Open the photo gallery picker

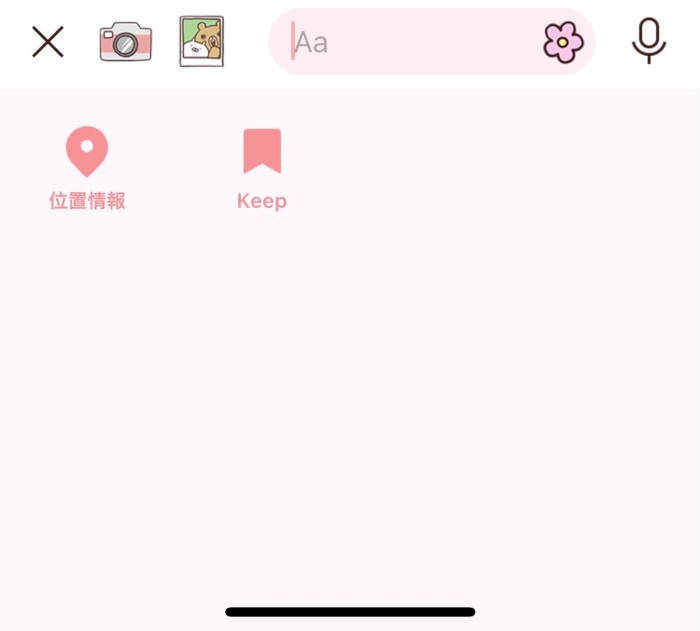pos(201,42)
